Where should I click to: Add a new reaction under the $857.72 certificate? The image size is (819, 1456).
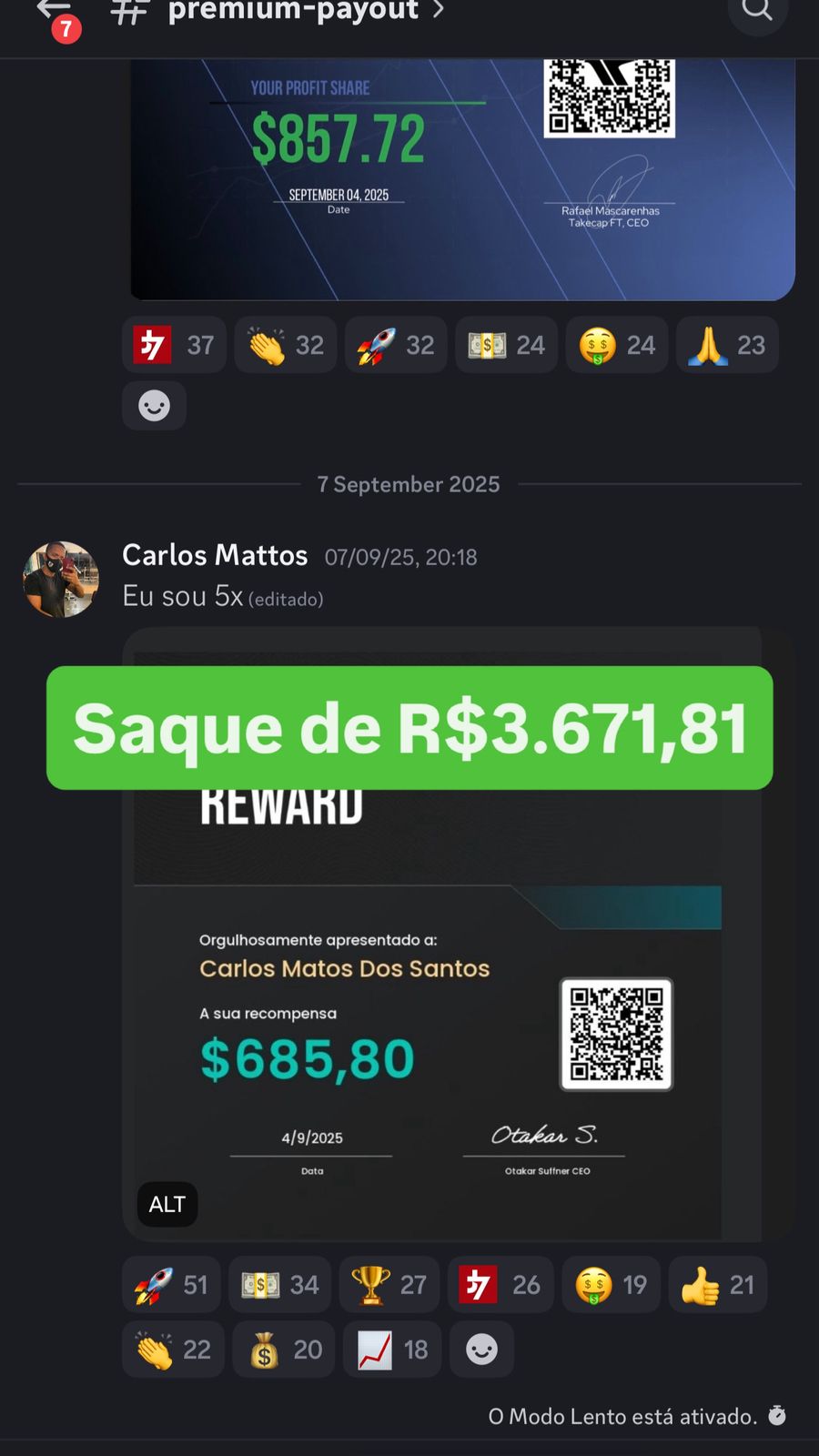(154, 406)
